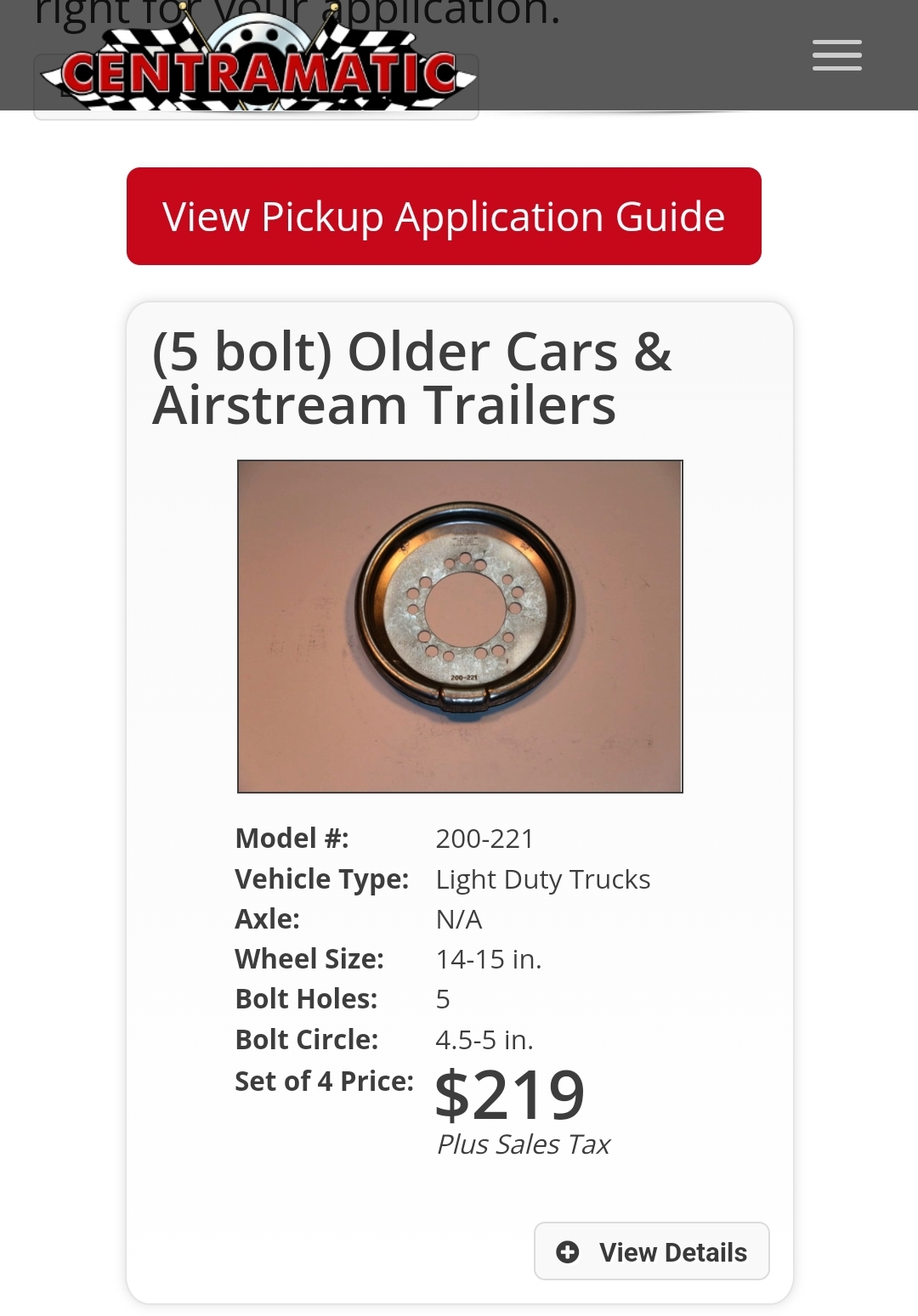Open the hamburger navigation menu
Viewport: 918px width, 1316px height.
[x=836, y=55]
